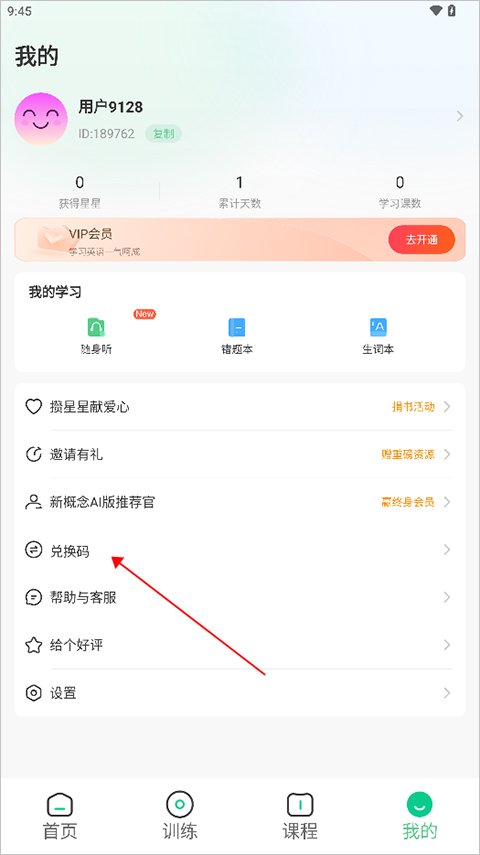Switch to the 训练 tab
The height and width of the screenshot is (855, 480).
(180, 816)
